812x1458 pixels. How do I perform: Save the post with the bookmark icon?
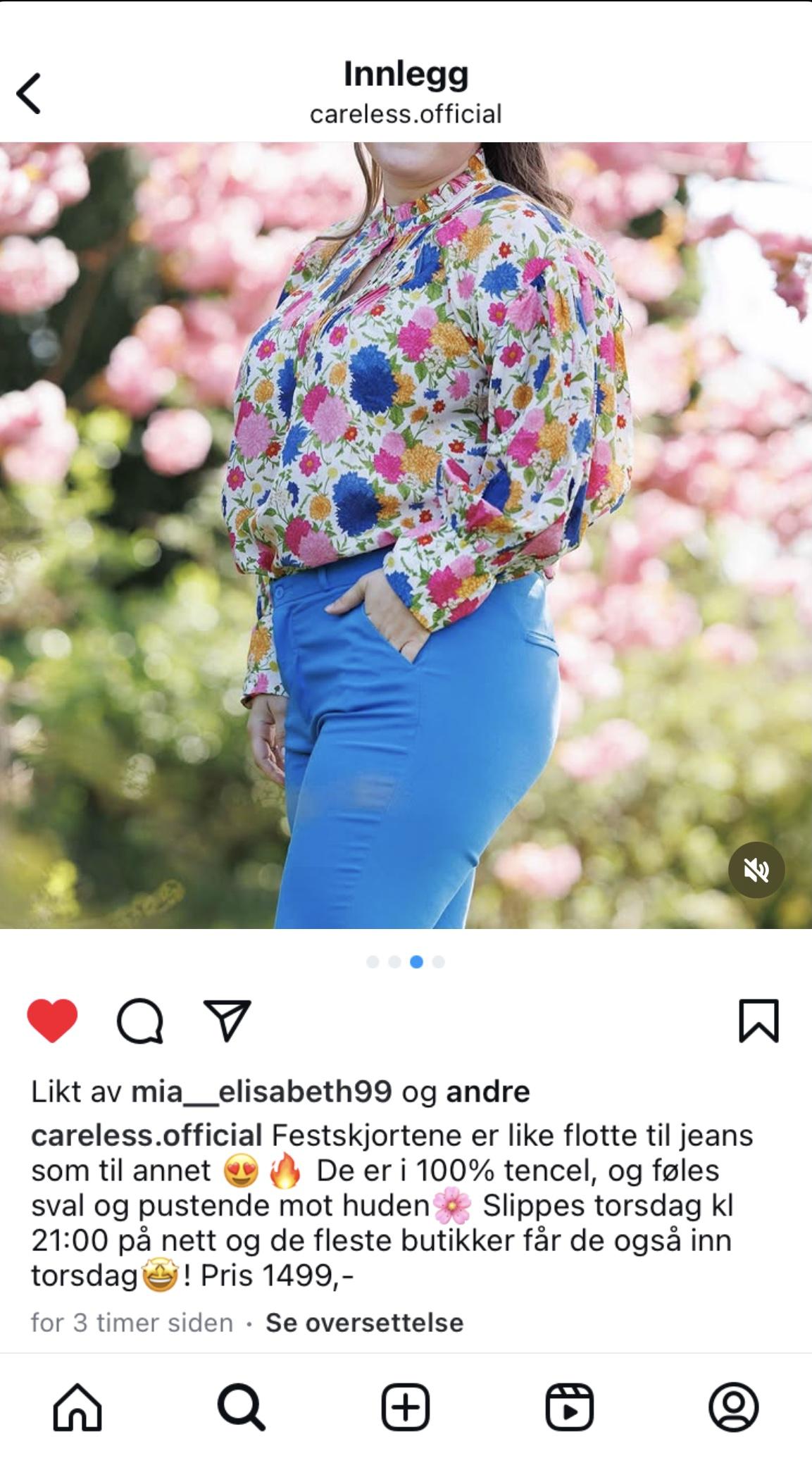[x=758, y=1021]
